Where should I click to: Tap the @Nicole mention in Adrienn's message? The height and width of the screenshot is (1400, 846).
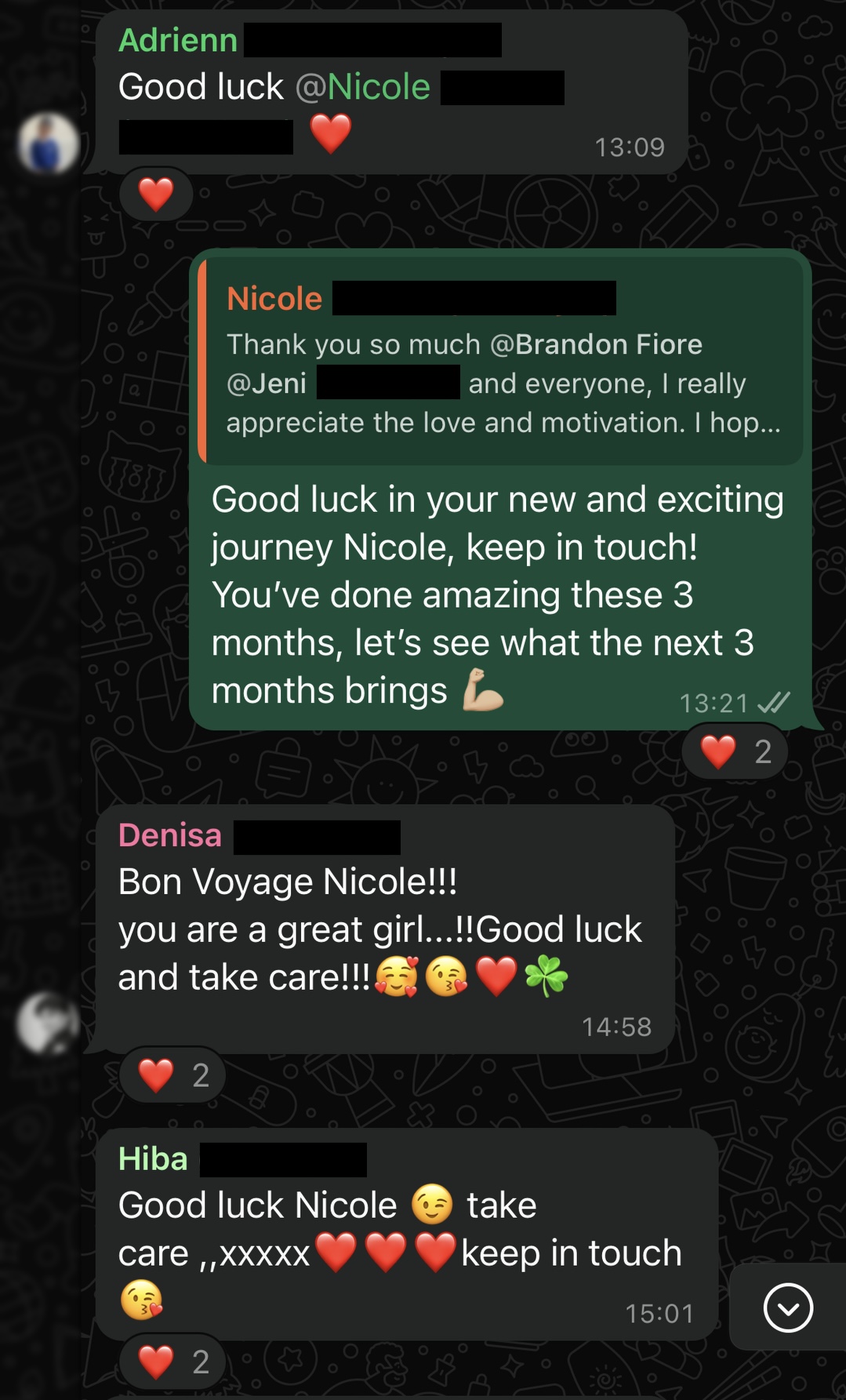click(x=363, y=87)
